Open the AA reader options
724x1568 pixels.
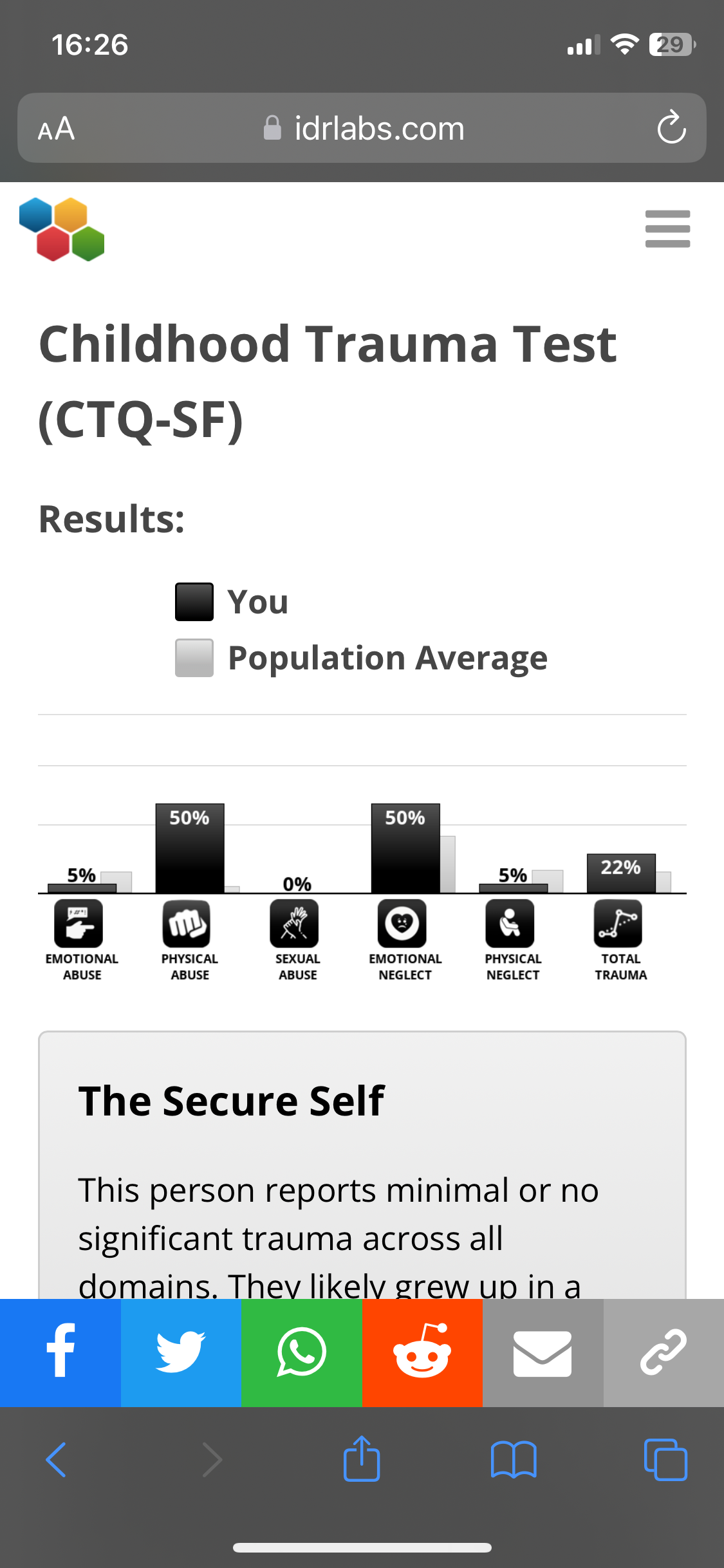pos(57,129)
